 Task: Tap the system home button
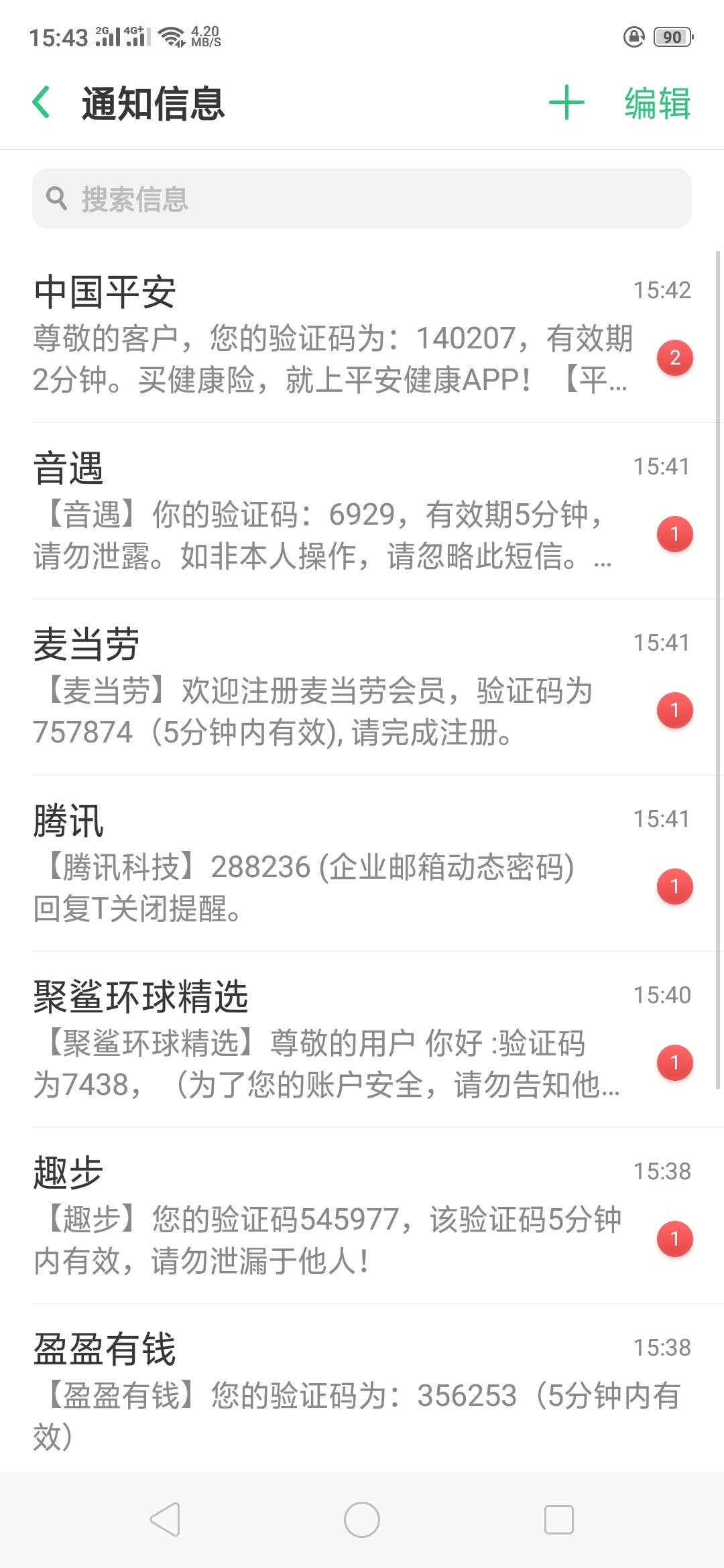click(362, 1520)
